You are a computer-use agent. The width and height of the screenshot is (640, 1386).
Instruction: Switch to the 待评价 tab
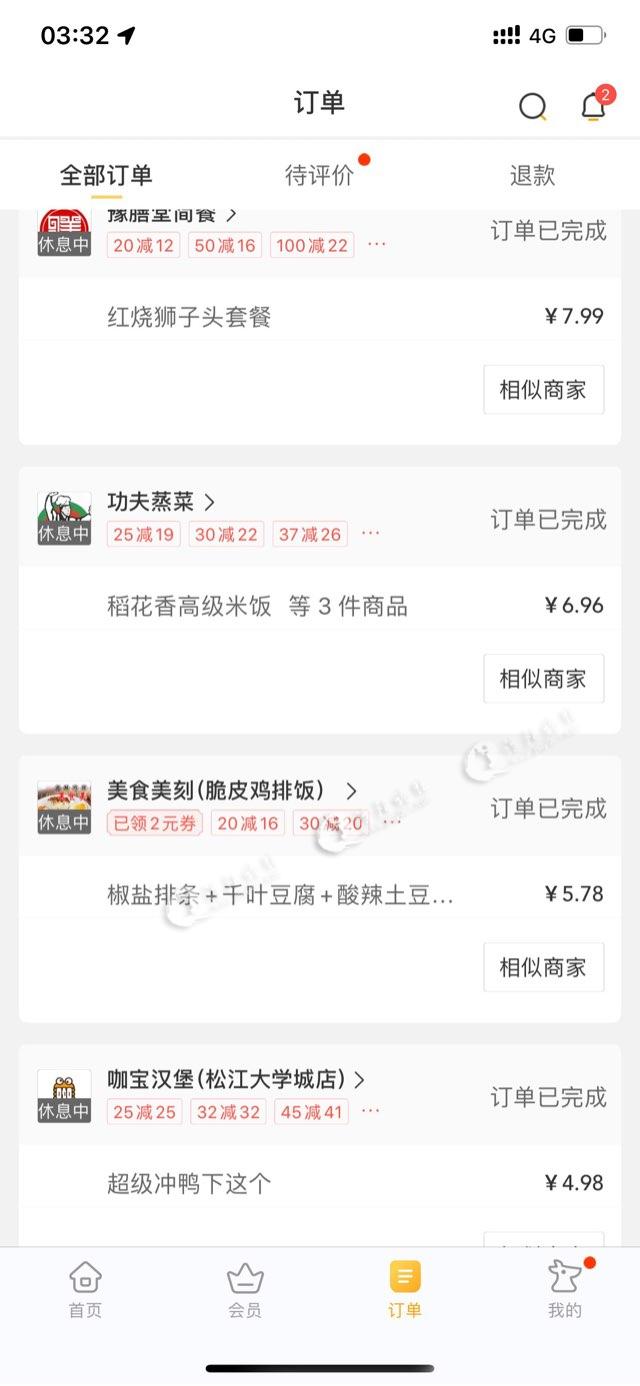click(x=320, y=175)
